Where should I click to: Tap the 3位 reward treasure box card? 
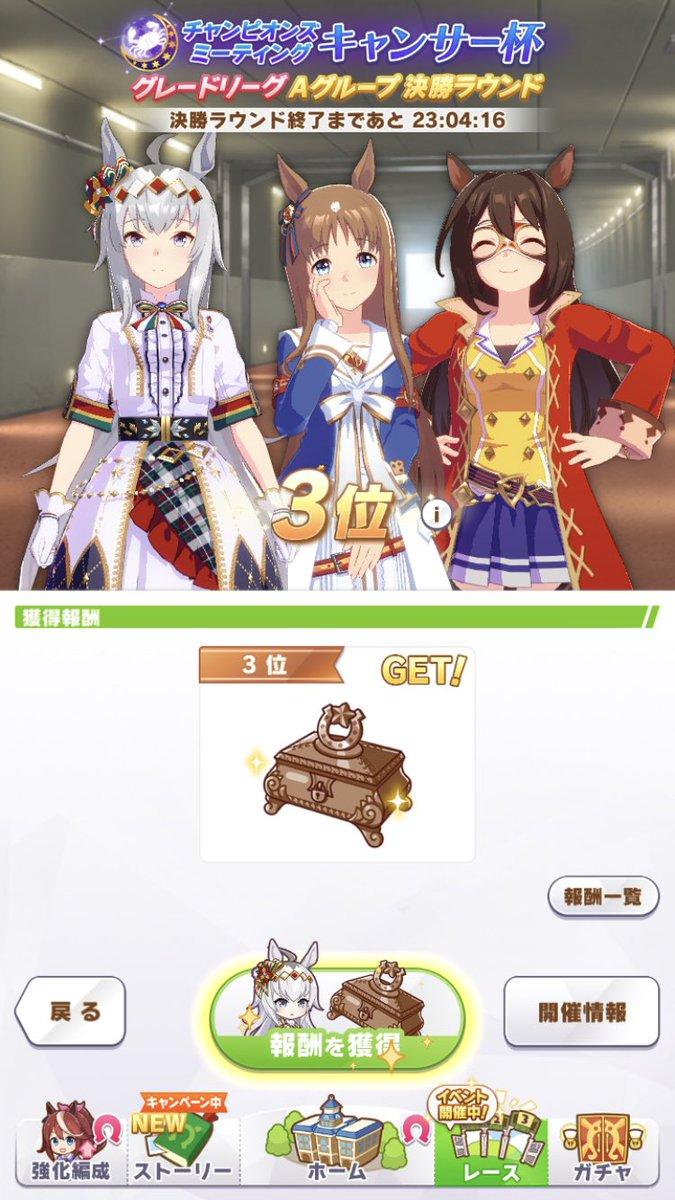[336, 754]
